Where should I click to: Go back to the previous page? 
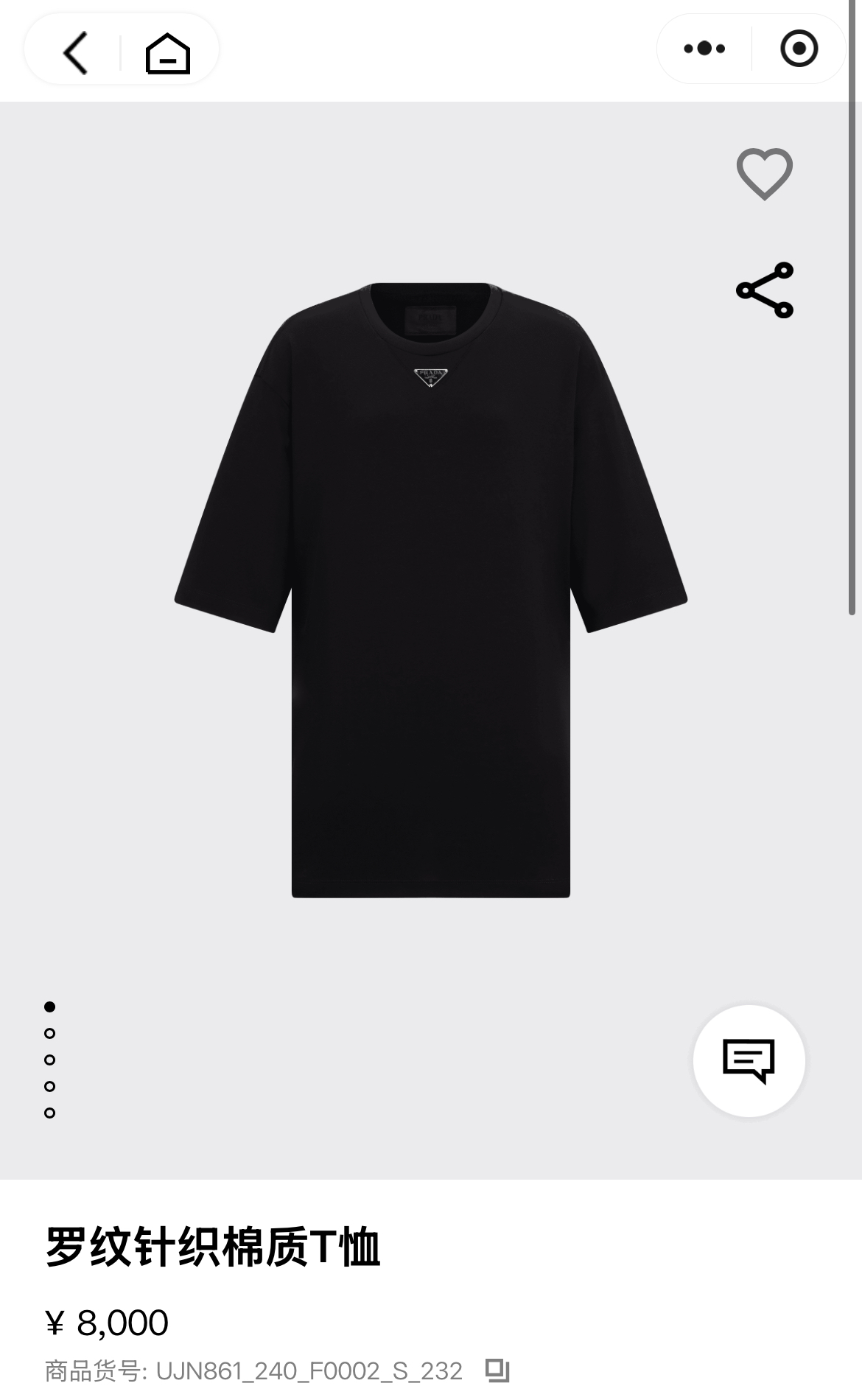[76, 52]
